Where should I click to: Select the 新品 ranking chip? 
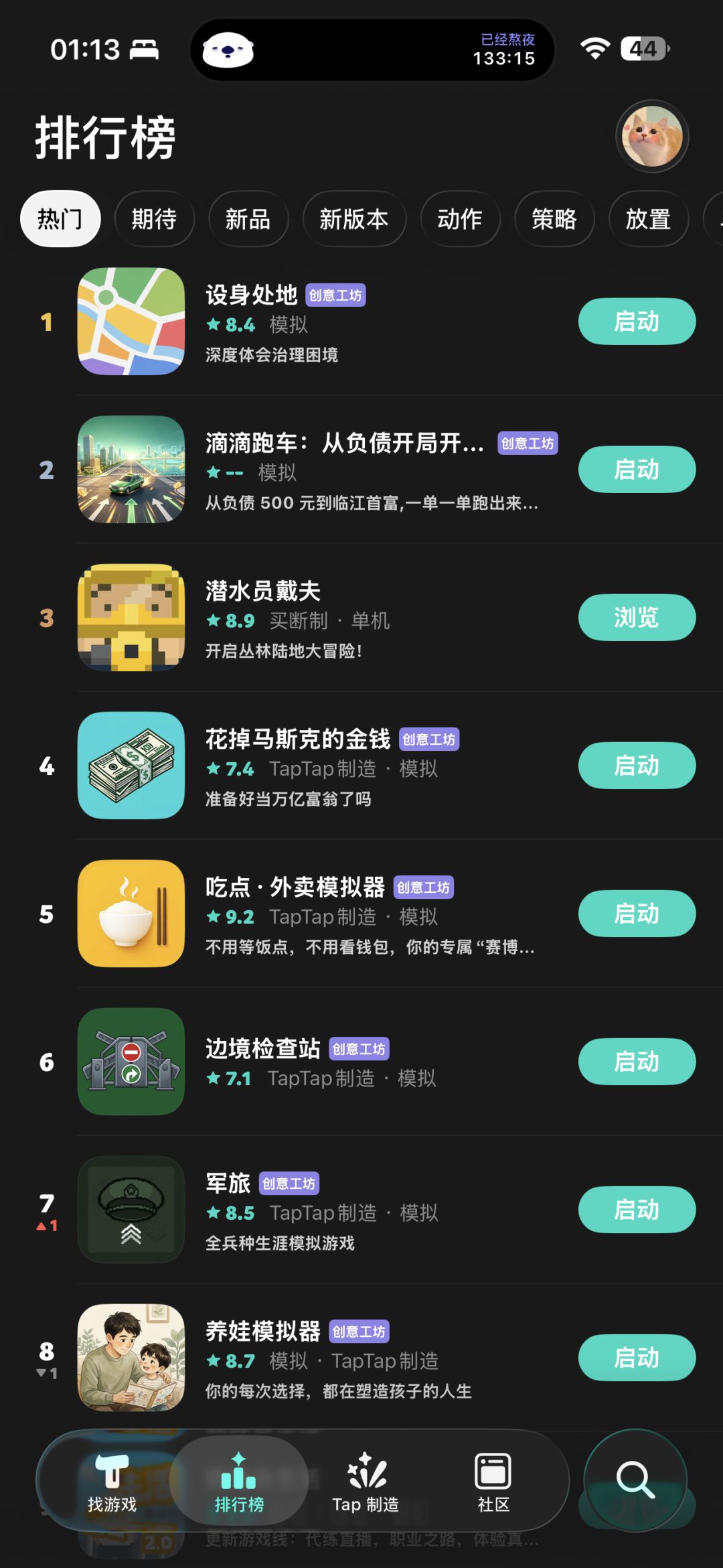248,219
